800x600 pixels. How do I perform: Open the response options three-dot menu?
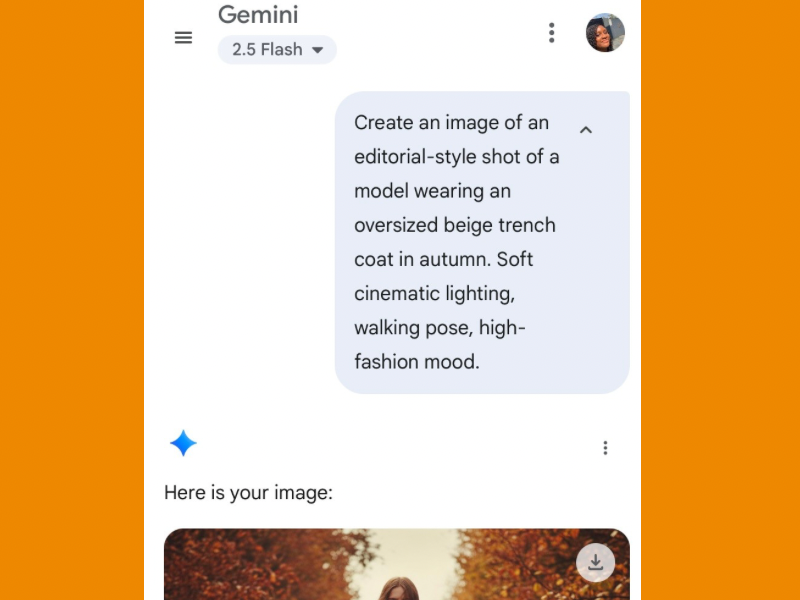point(605,448)
